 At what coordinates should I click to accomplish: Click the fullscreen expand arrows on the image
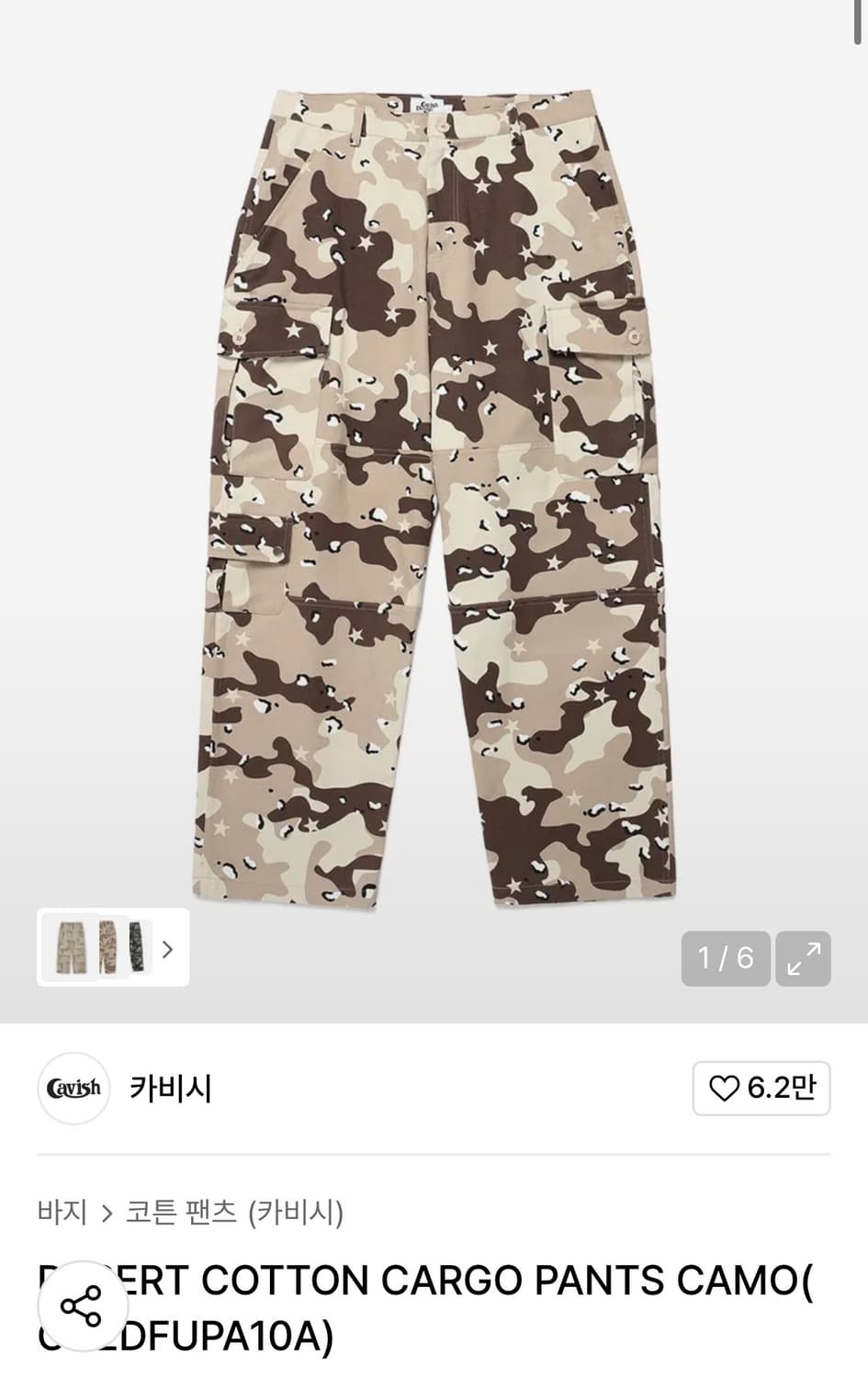(x=804, y=958)
